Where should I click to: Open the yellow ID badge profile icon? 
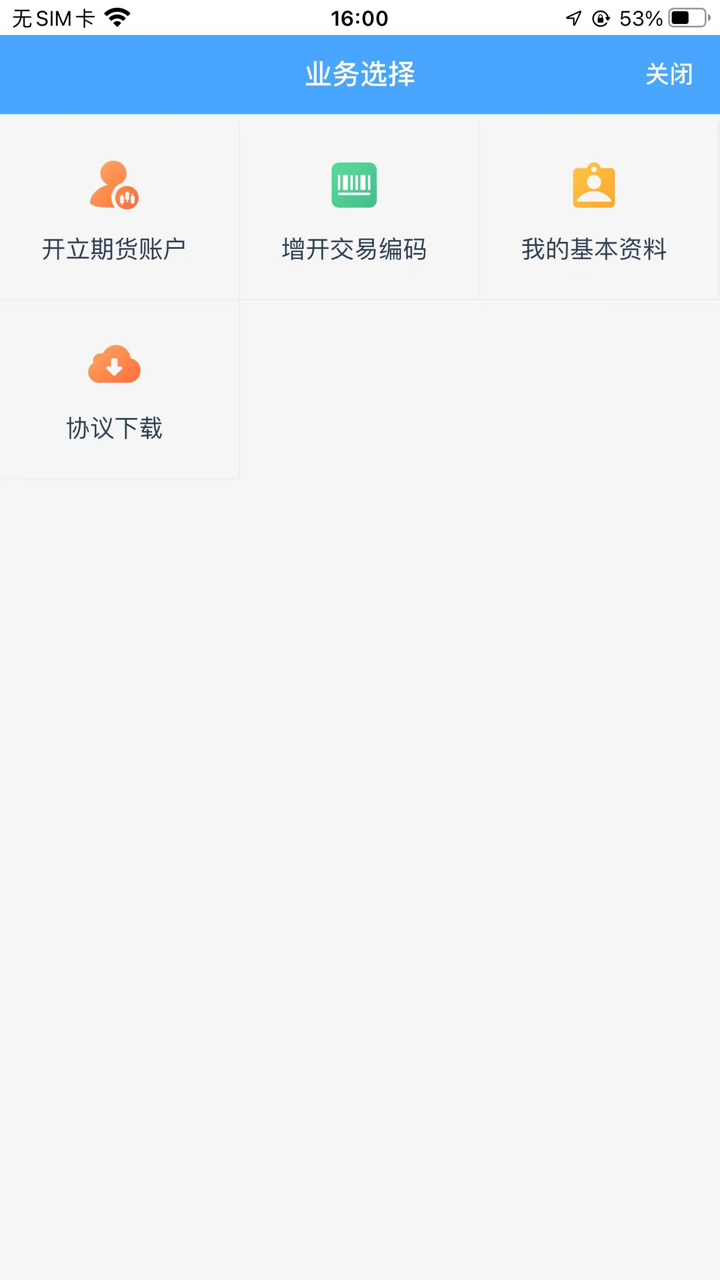click(594, 185)
